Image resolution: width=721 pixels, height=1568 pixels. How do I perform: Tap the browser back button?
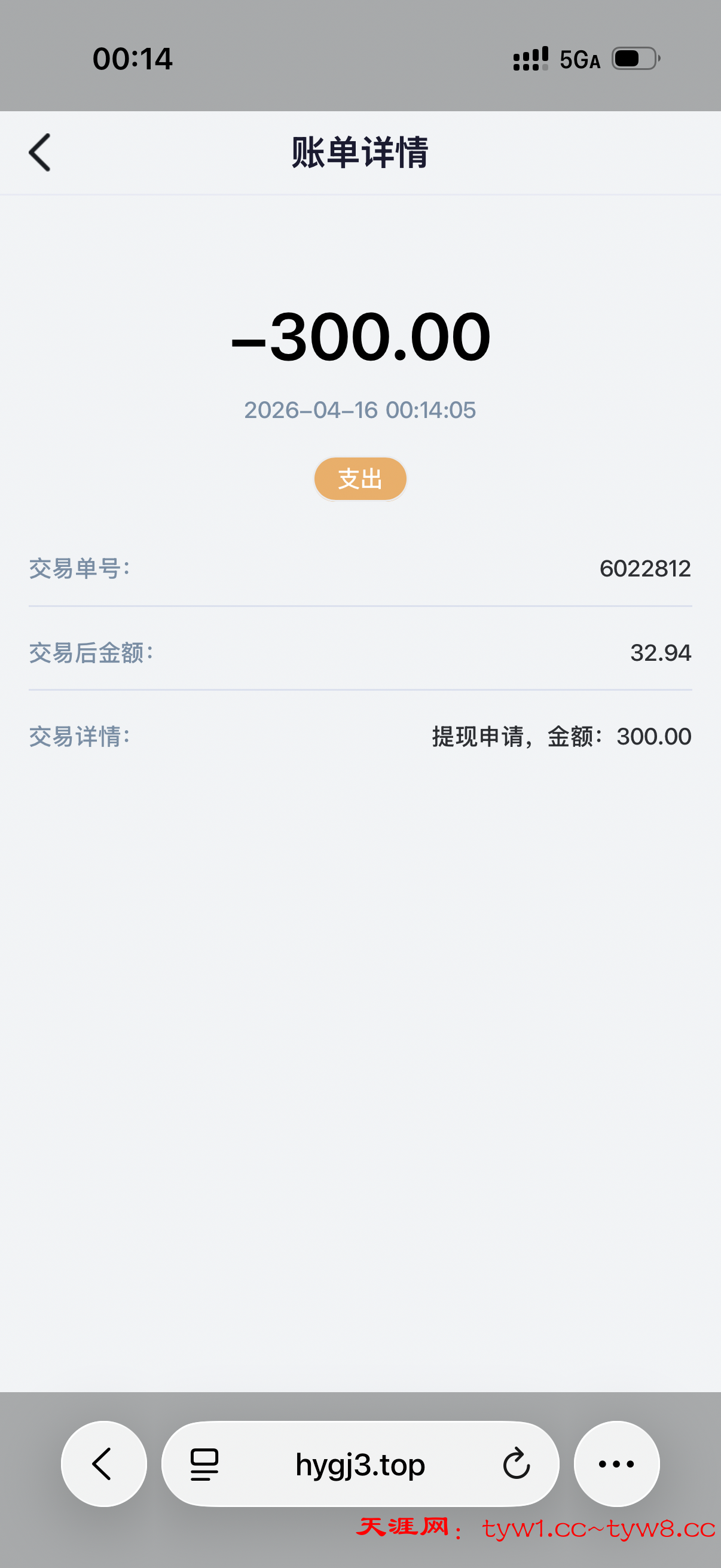[x=103, y=1463]
